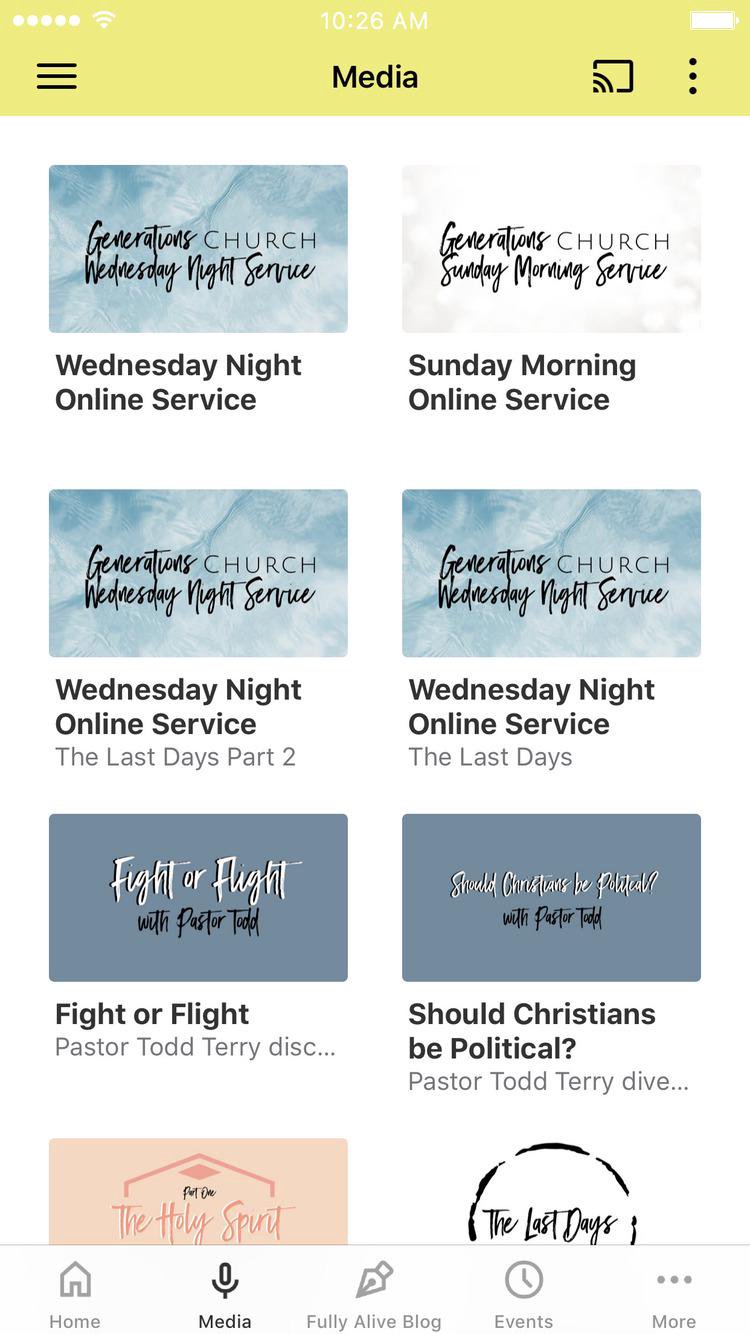The height and width of the screenshot is (1334, 750).
Task: Open the hamburger navigation menu
Action: [x=57, y=77]
